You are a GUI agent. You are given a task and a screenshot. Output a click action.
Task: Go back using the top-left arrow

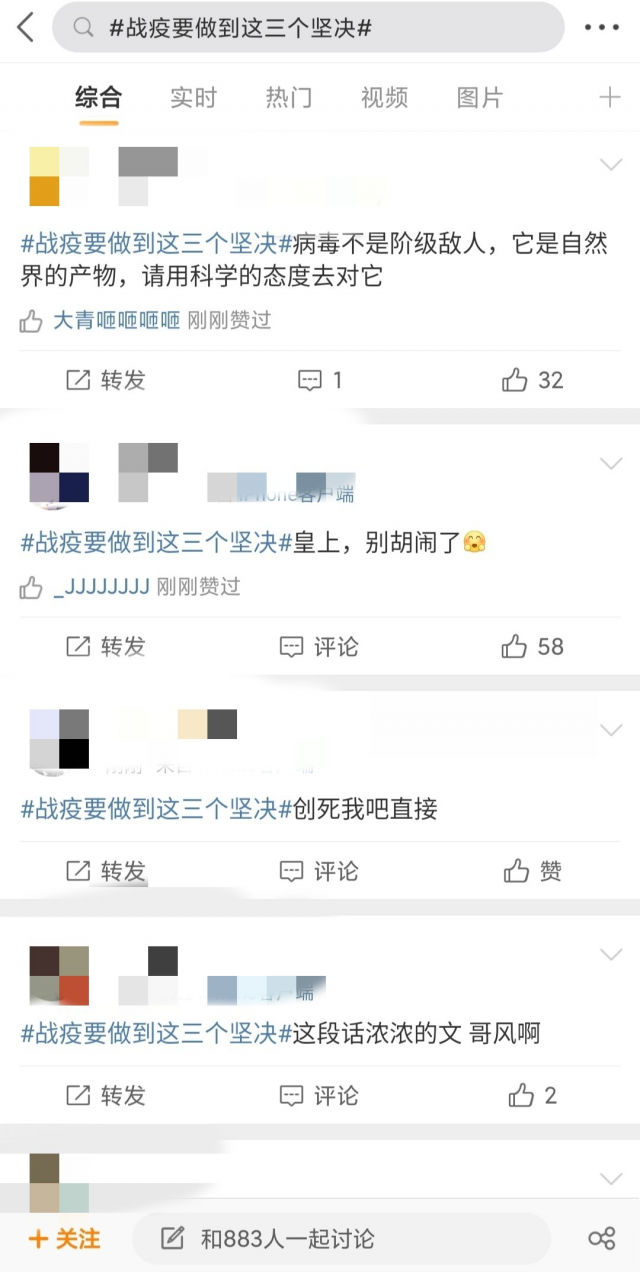click(26, 27)
